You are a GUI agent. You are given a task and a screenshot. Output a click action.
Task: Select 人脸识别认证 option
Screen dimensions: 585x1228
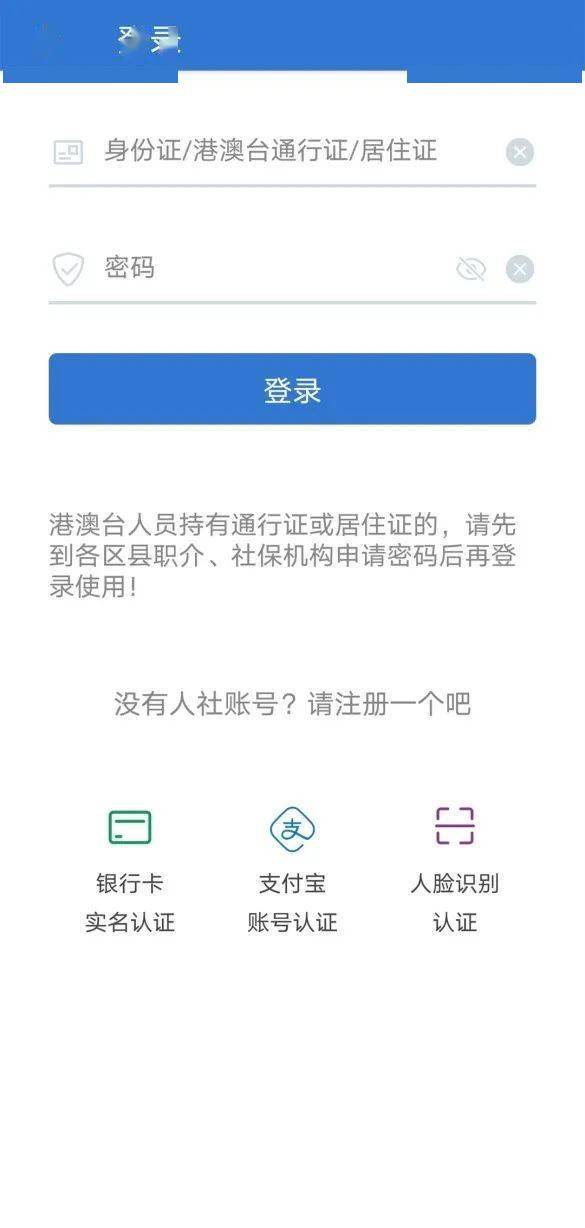click(x=455, y=871)
